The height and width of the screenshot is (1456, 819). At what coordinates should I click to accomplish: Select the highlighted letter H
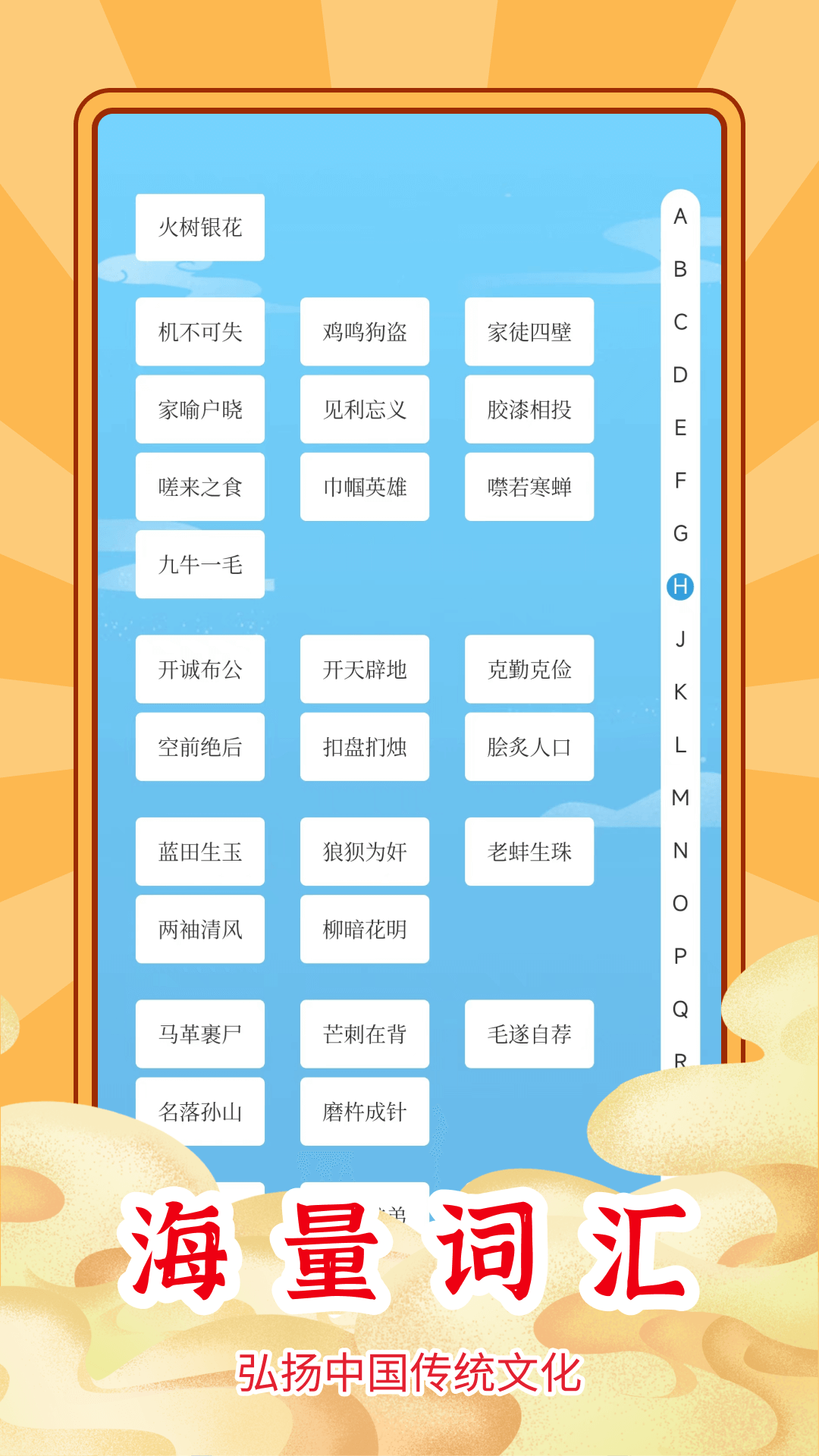[679, 585]
